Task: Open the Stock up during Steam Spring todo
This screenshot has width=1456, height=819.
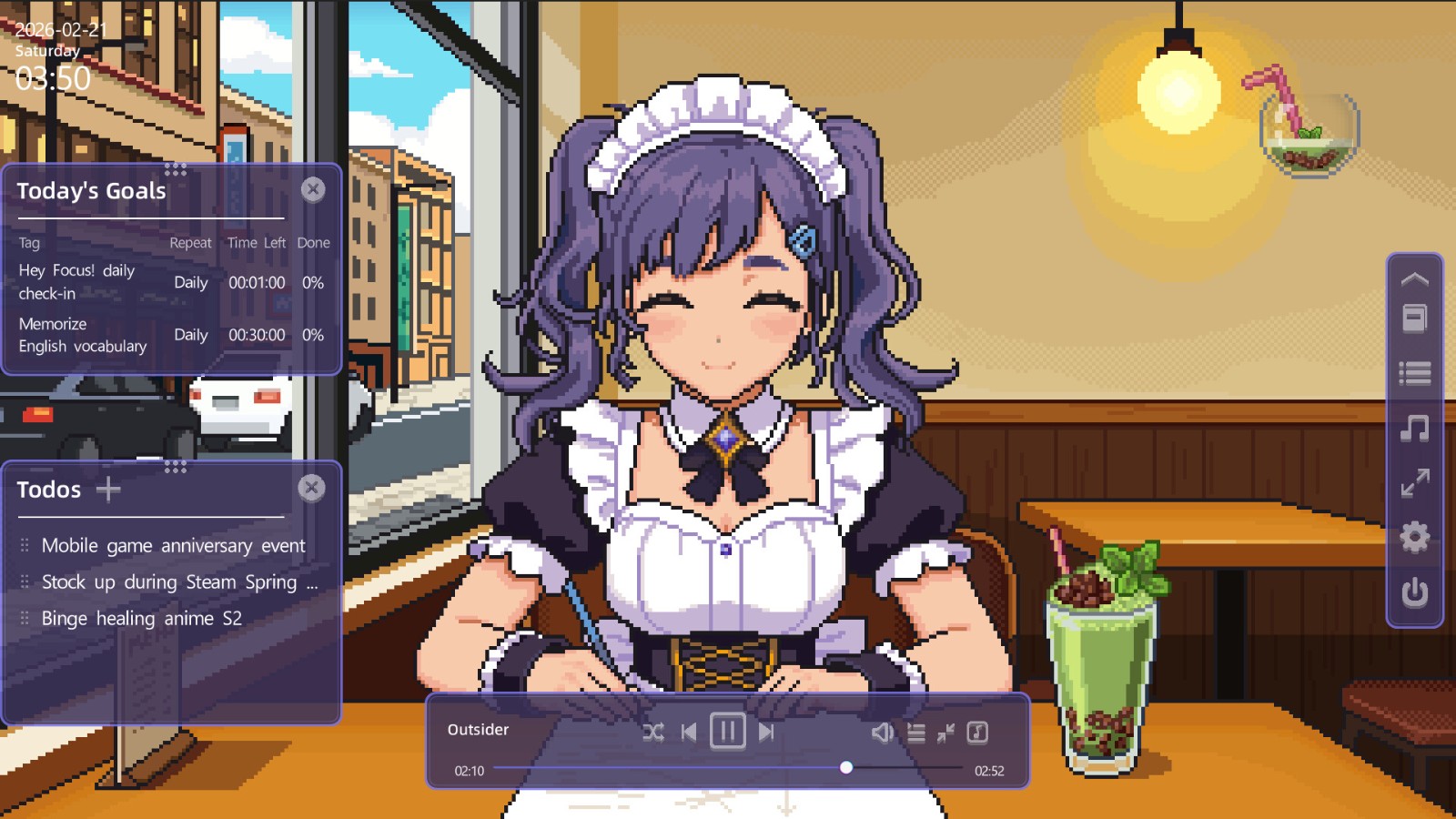Action: tap(169, 582)
